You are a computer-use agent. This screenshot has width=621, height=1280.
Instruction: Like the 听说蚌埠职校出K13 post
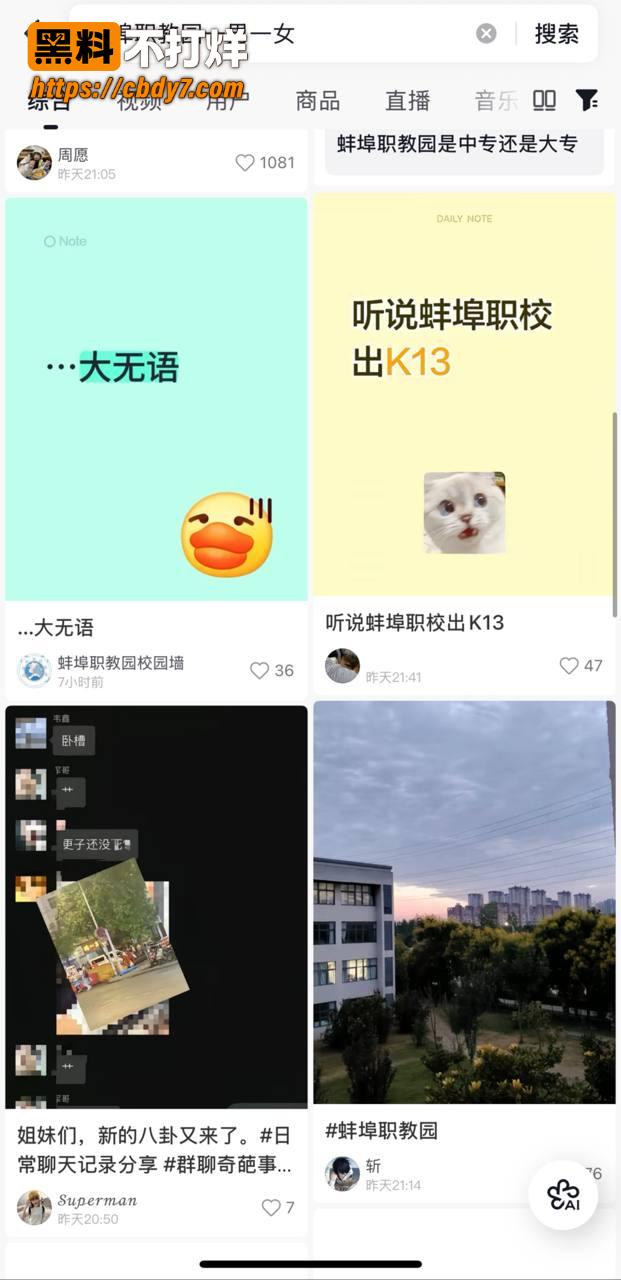(581, 665)
